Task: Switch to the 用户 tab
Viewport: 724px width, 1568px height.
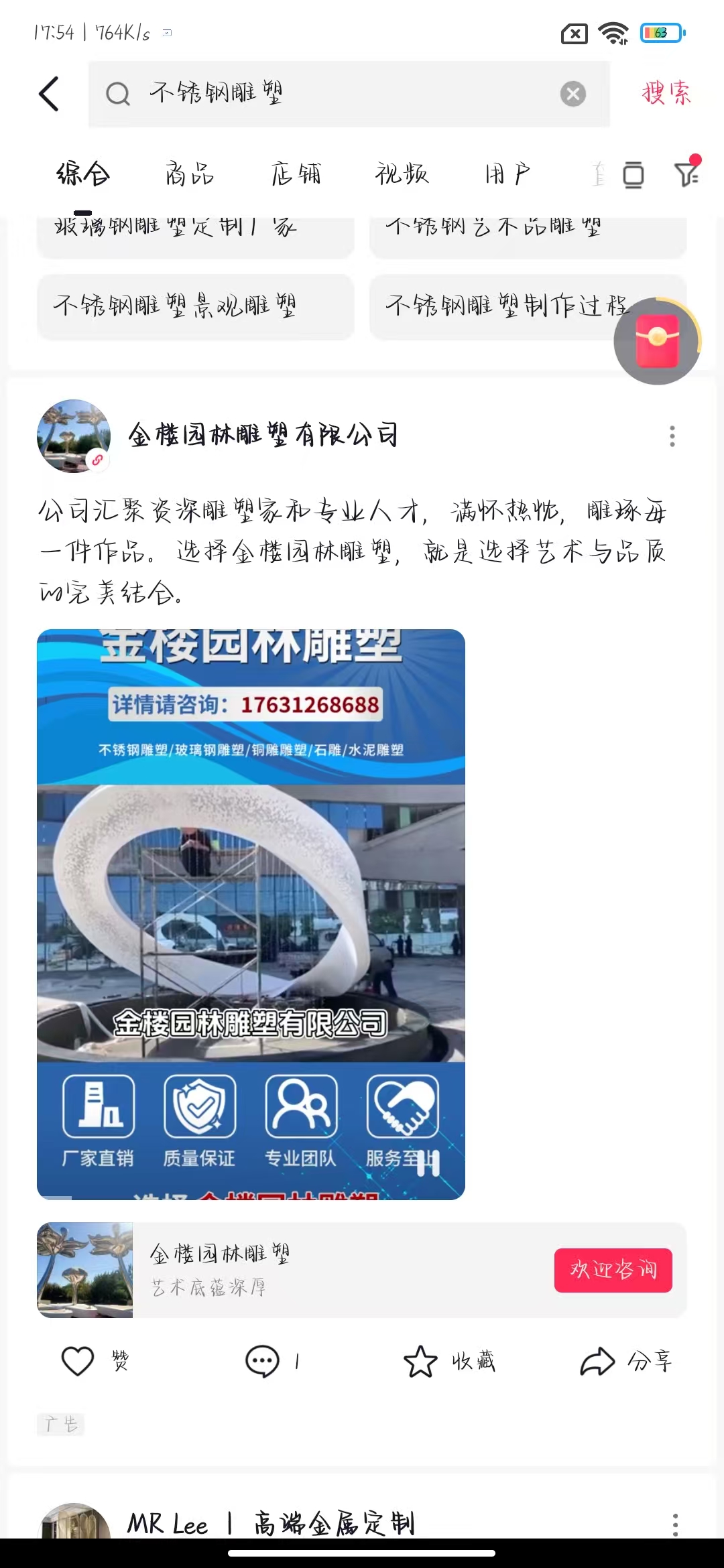Action: [507, 174]
